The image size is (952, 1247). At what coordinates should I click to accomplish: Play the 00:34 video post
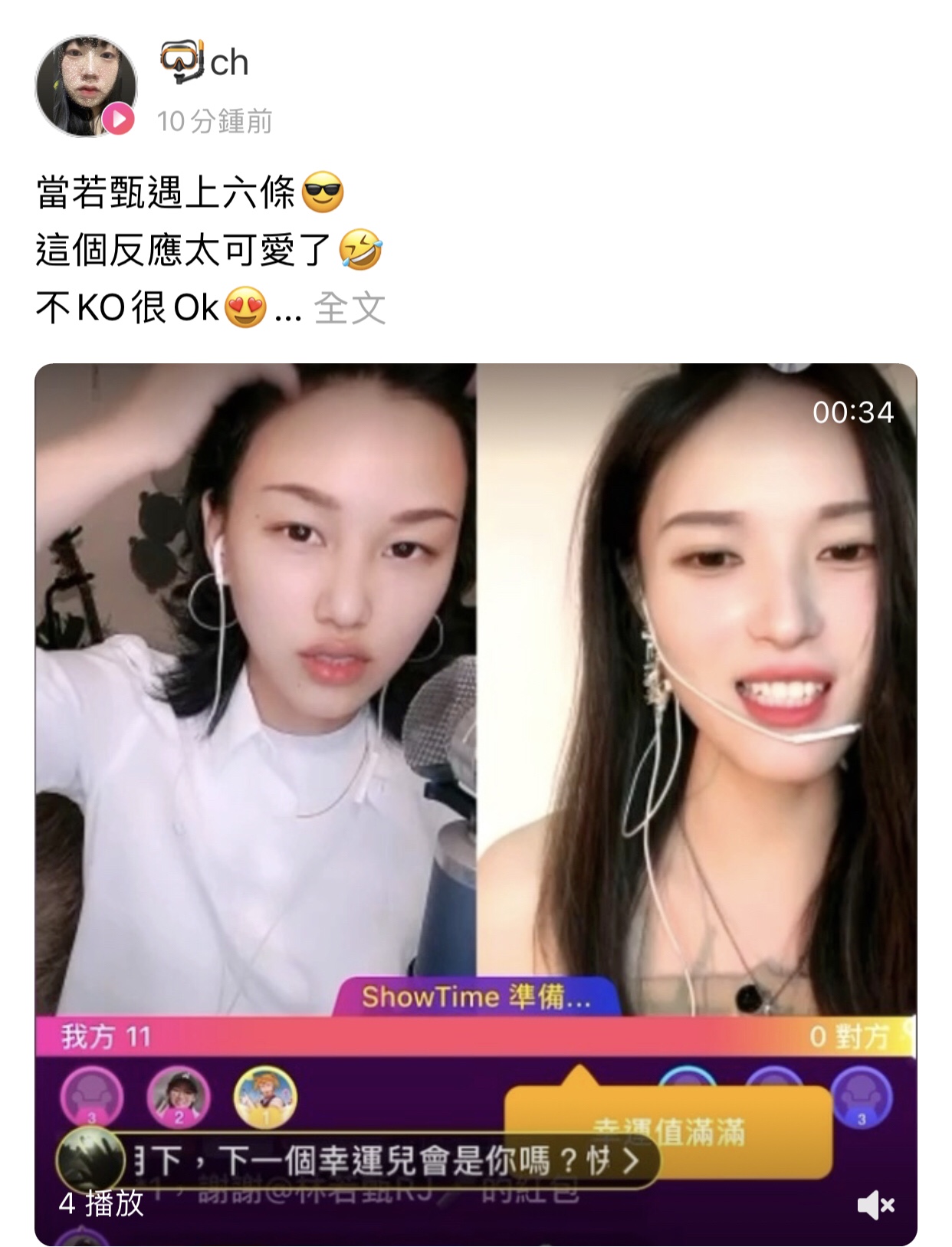click(475, 690)
